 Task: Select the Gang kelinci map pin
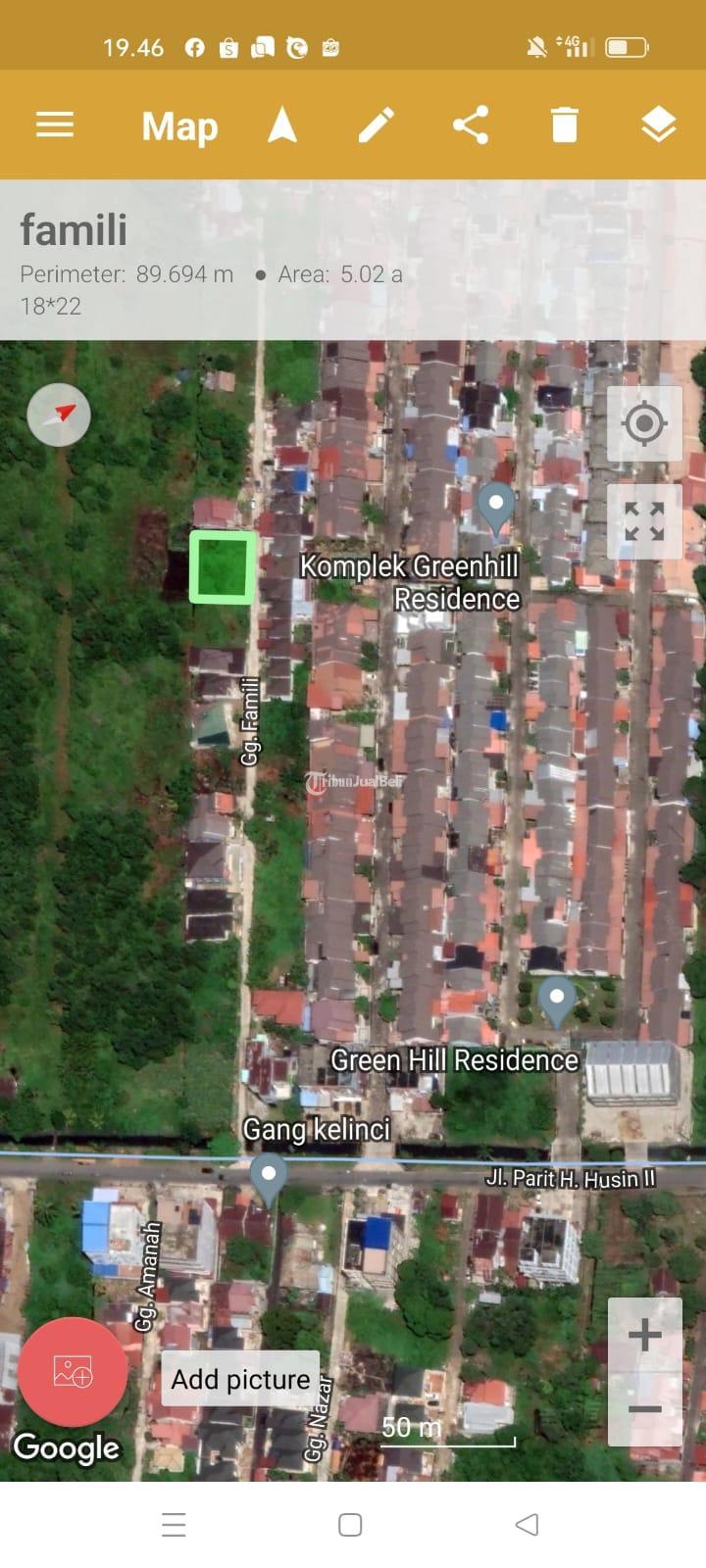pos(268,1176)
